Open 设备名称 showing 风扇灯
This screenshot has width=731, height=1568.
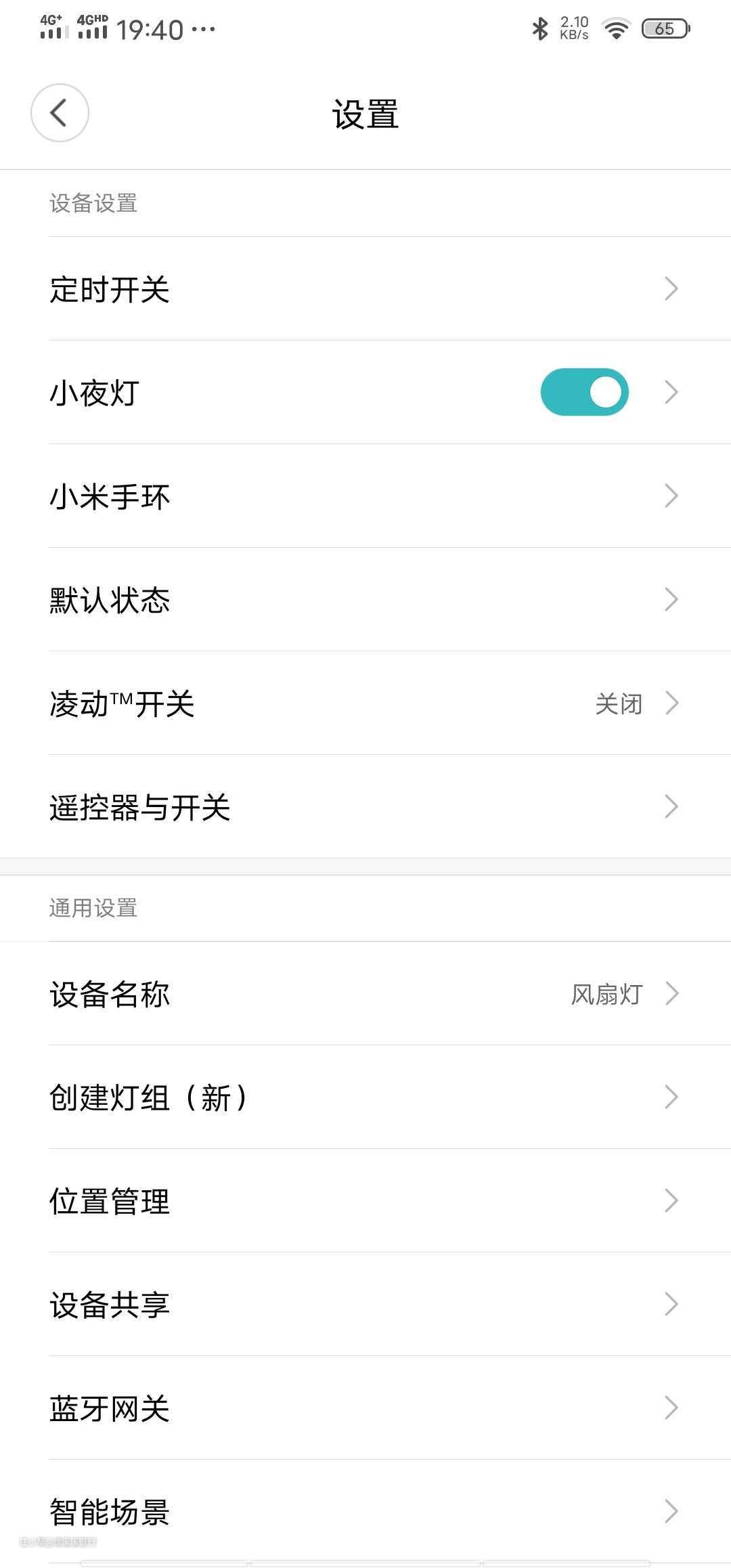click(x=365, y=994)
